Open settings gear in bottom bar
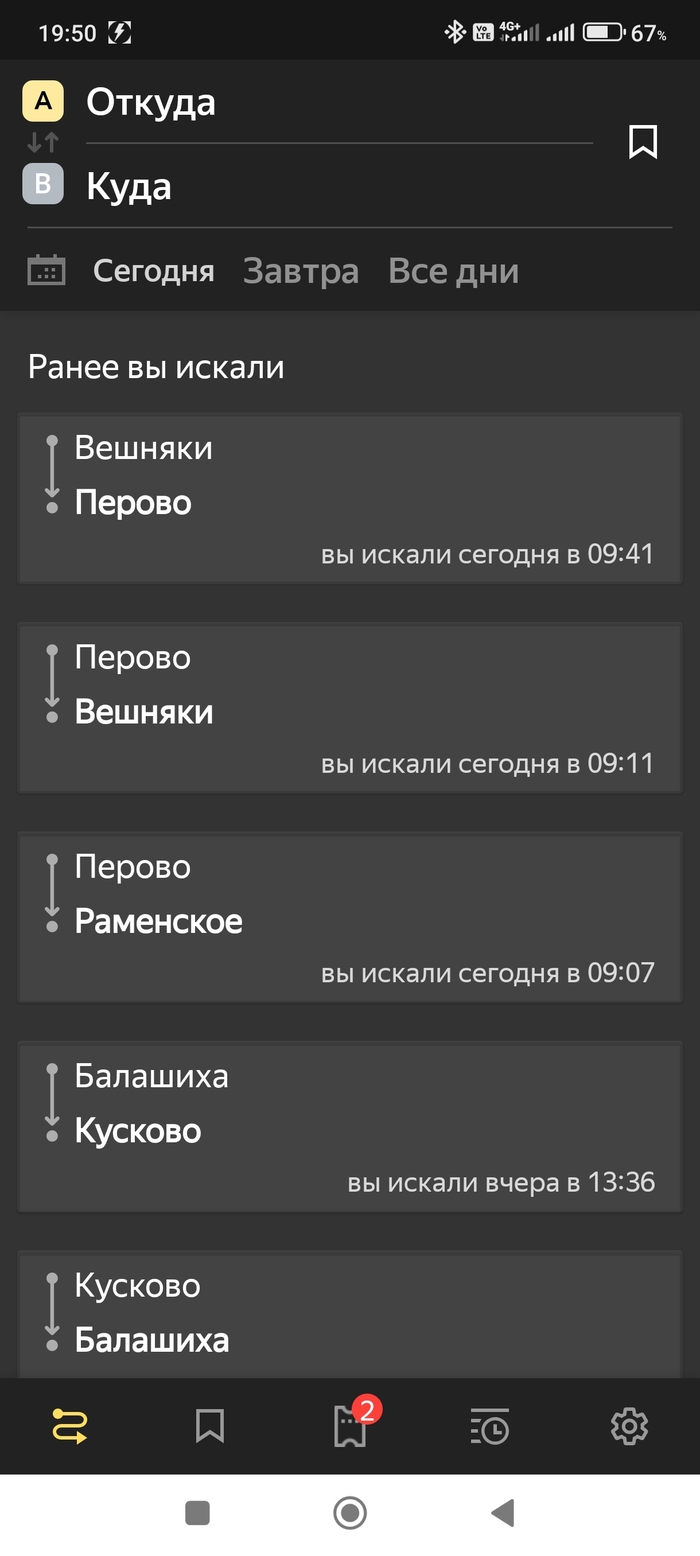700x1556 pixels. [x=629, y=1426]
